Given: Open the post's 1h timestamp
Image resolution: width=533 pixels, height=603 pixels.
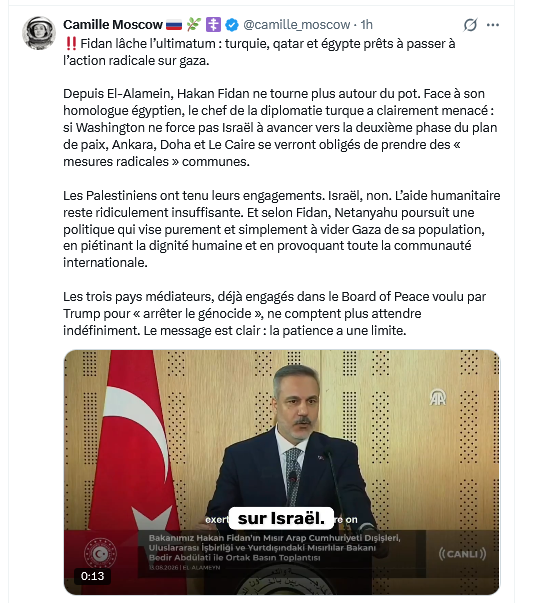Looking at the screenshot, I should (x=366, y=25).
